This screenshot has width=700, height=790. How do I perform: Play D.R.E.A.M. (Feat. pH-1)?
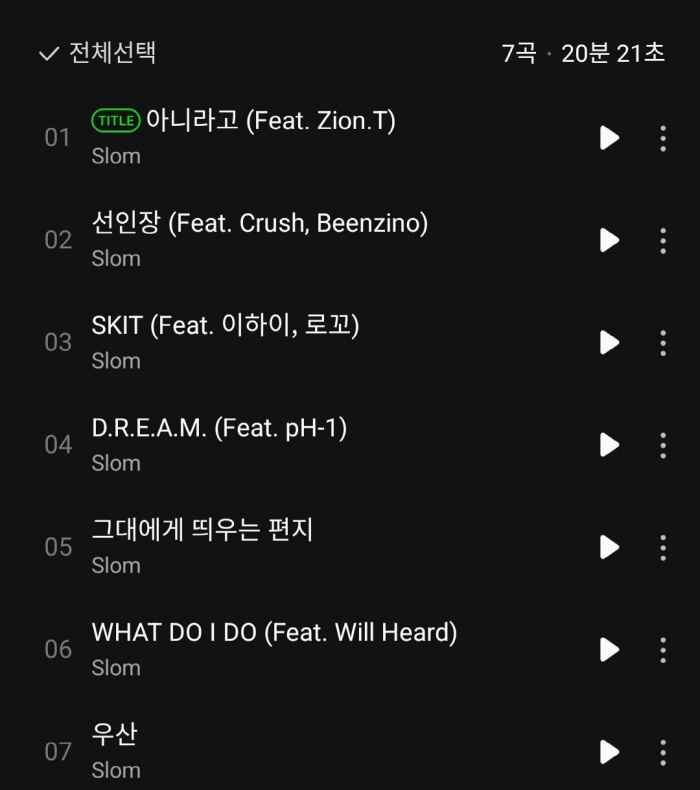609,445
